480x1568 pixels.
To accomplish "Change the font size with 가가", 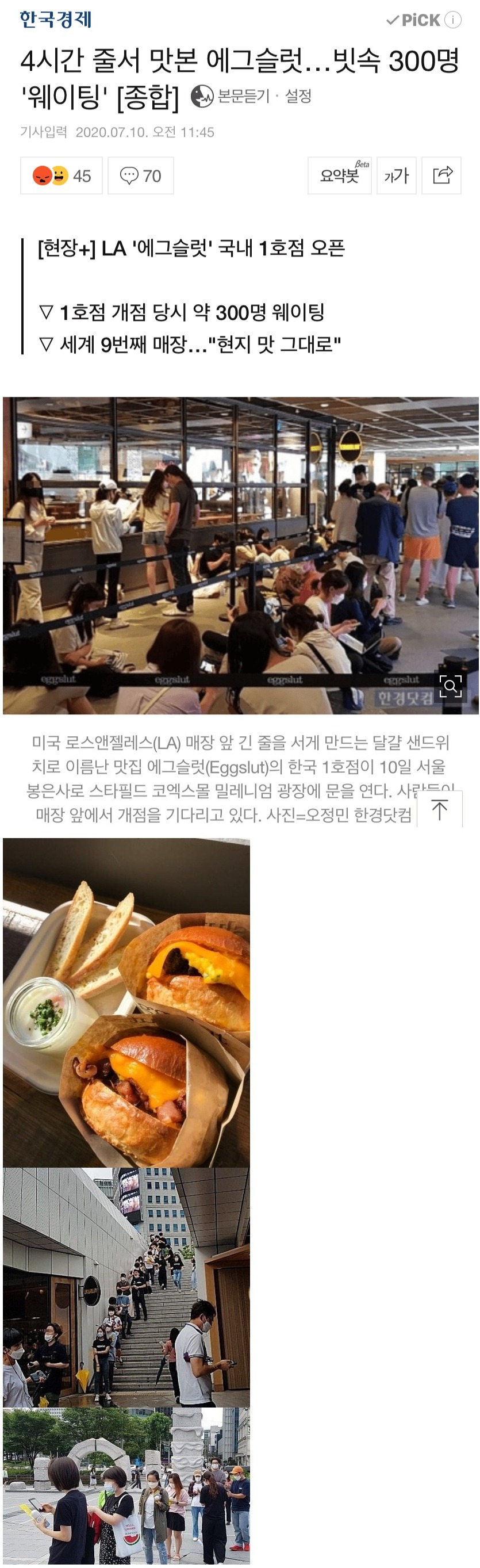I will pos(396,176).
